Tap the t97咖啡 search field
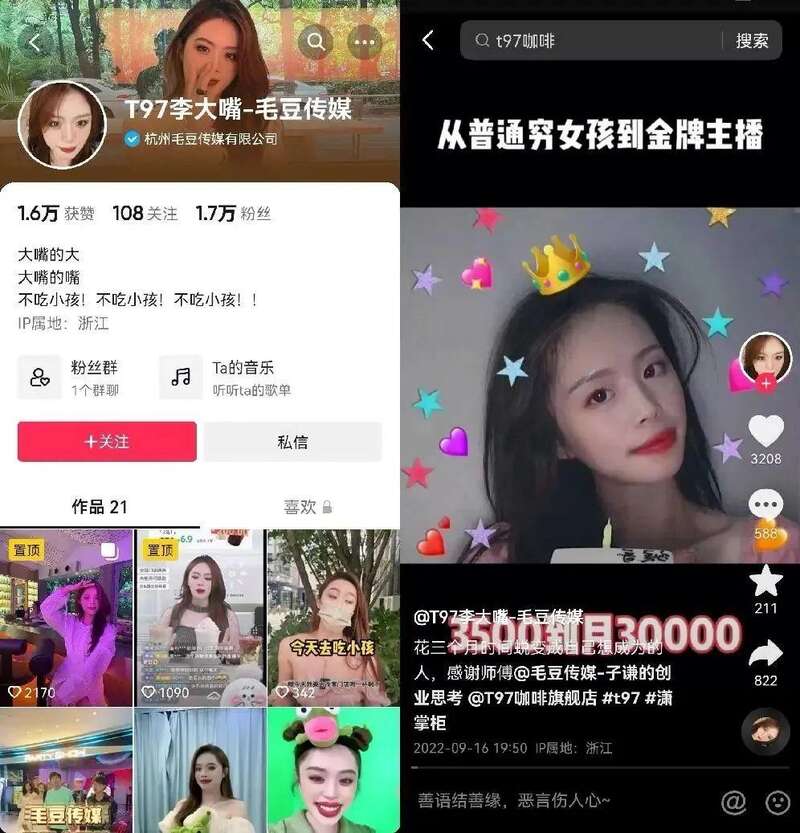Image resolution: width=800 pixels, height=833 pixels. [590, 41]
